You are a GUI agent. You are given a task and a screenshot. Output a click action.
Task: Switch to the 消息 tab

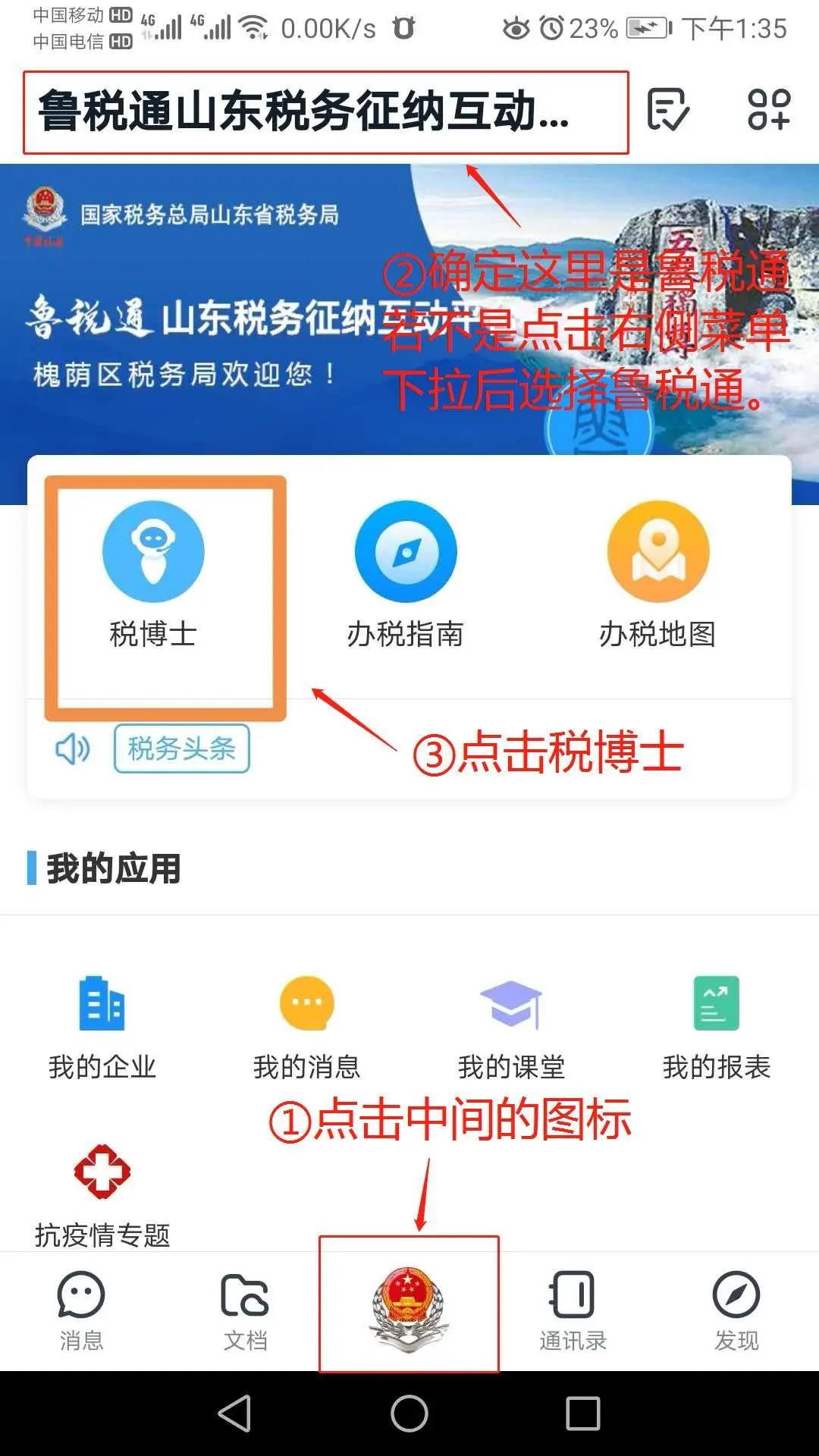tap(81, 1311)
